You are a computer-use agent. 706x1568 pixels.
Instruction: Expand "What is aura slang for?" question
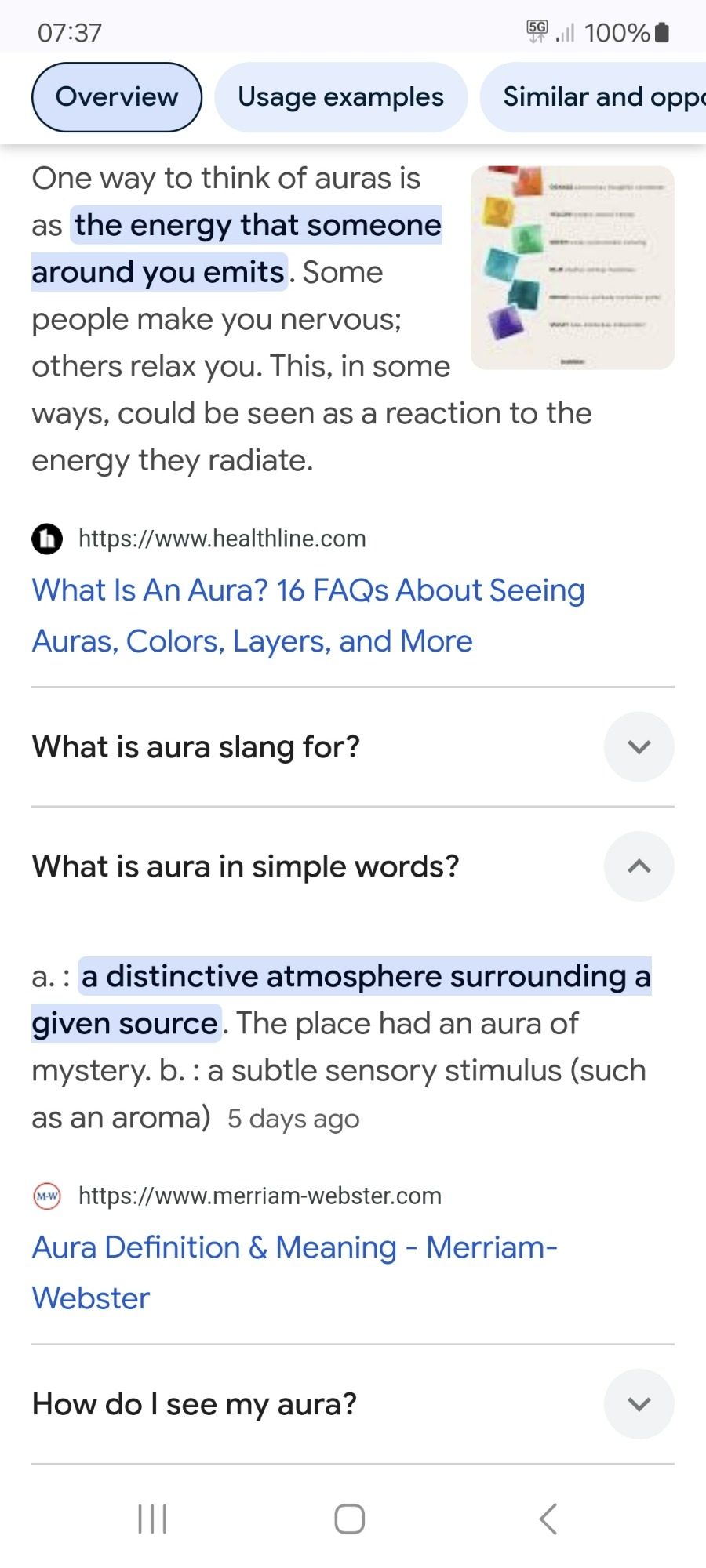click(639, 746)
